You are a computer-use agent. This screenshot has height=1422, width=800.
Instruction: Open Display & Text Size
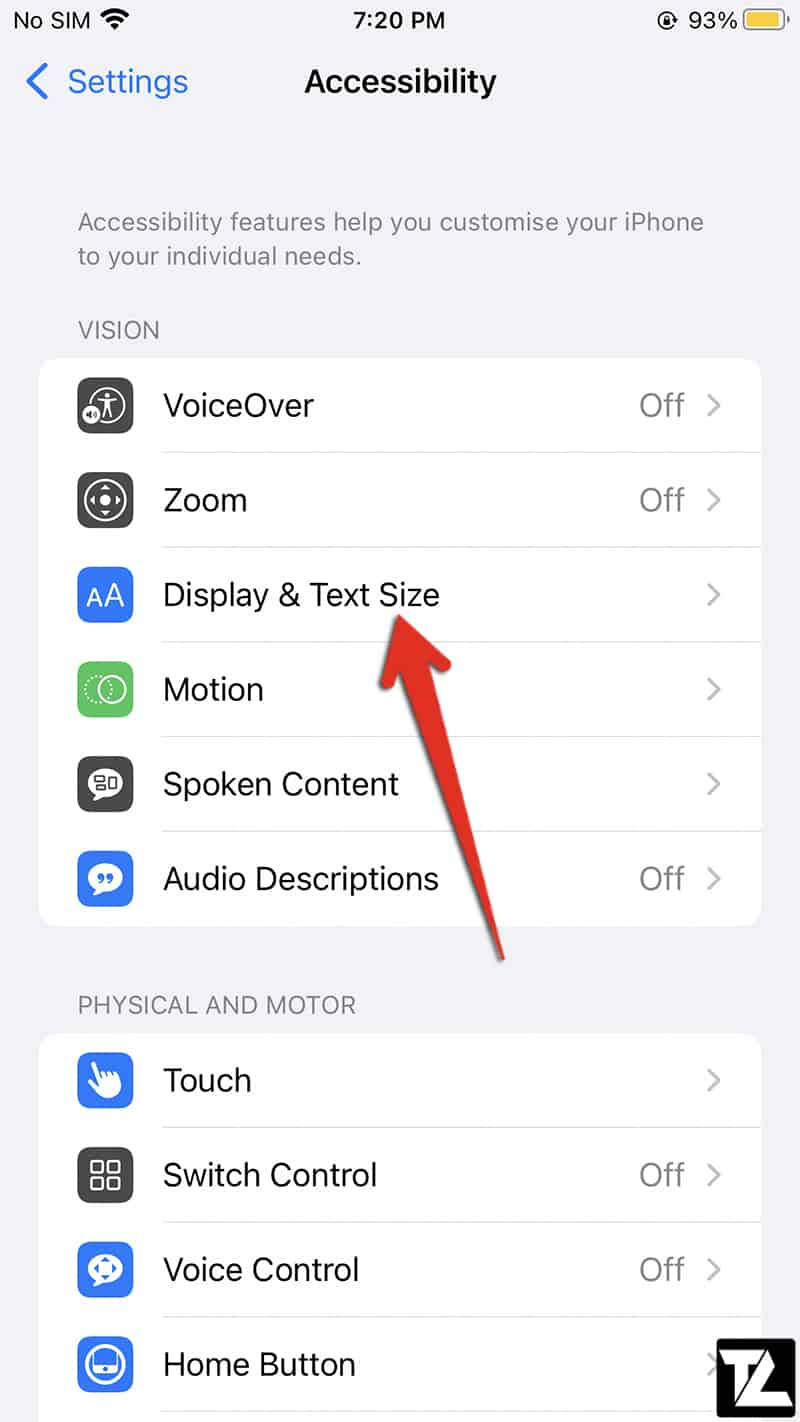coord(400,595)
